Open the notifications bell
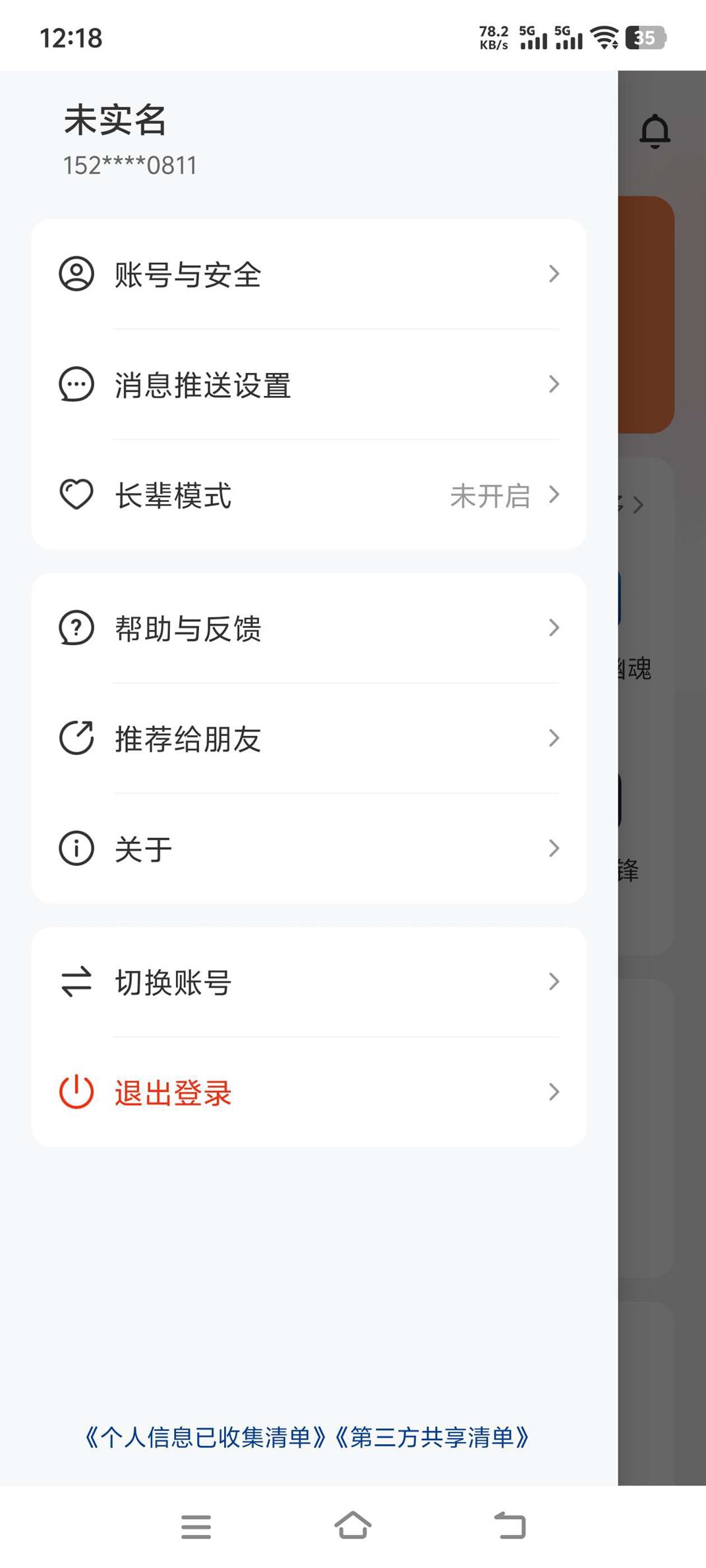Image resolution: width=706 pixels, height=1568 pixels. tap(655, 131)
